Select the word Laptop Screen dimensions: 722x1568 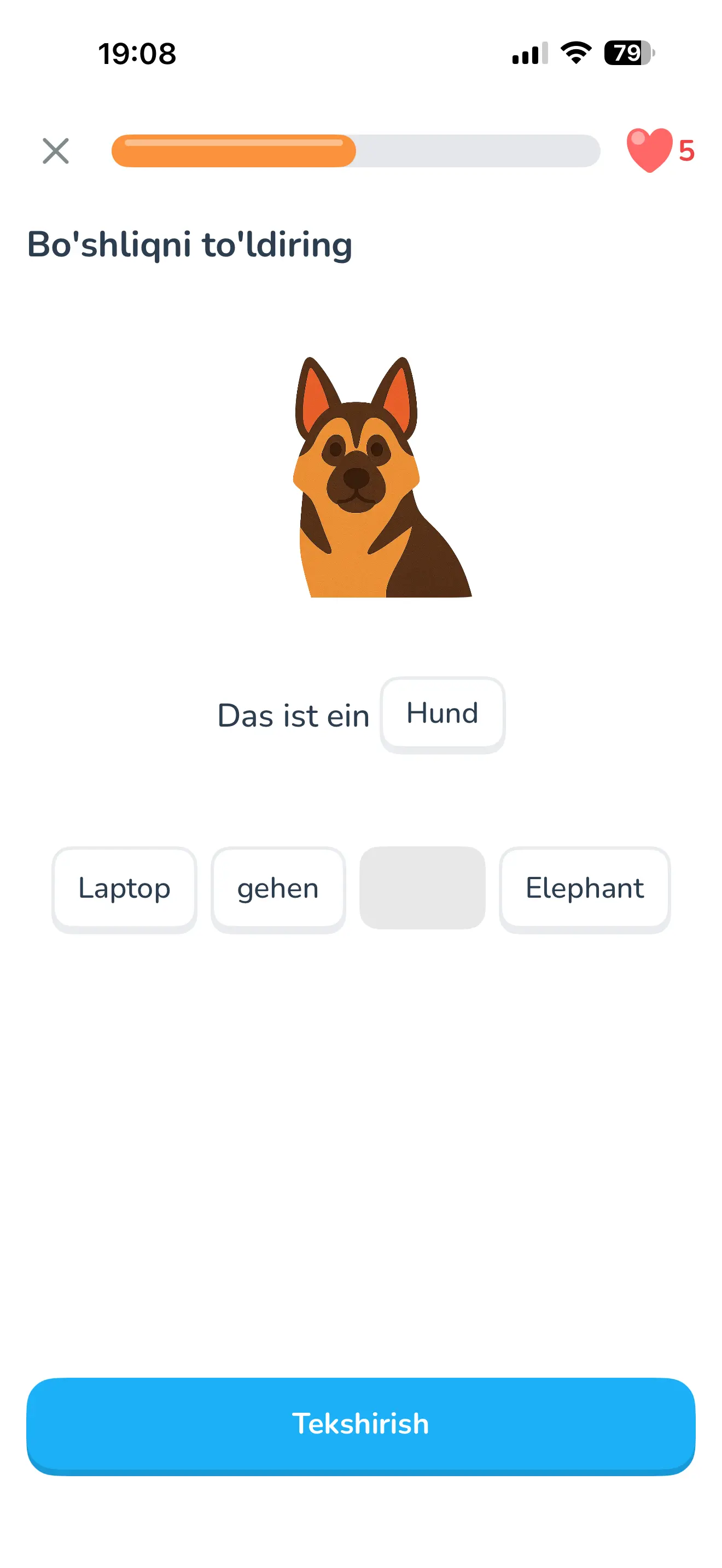pos(124,888)
